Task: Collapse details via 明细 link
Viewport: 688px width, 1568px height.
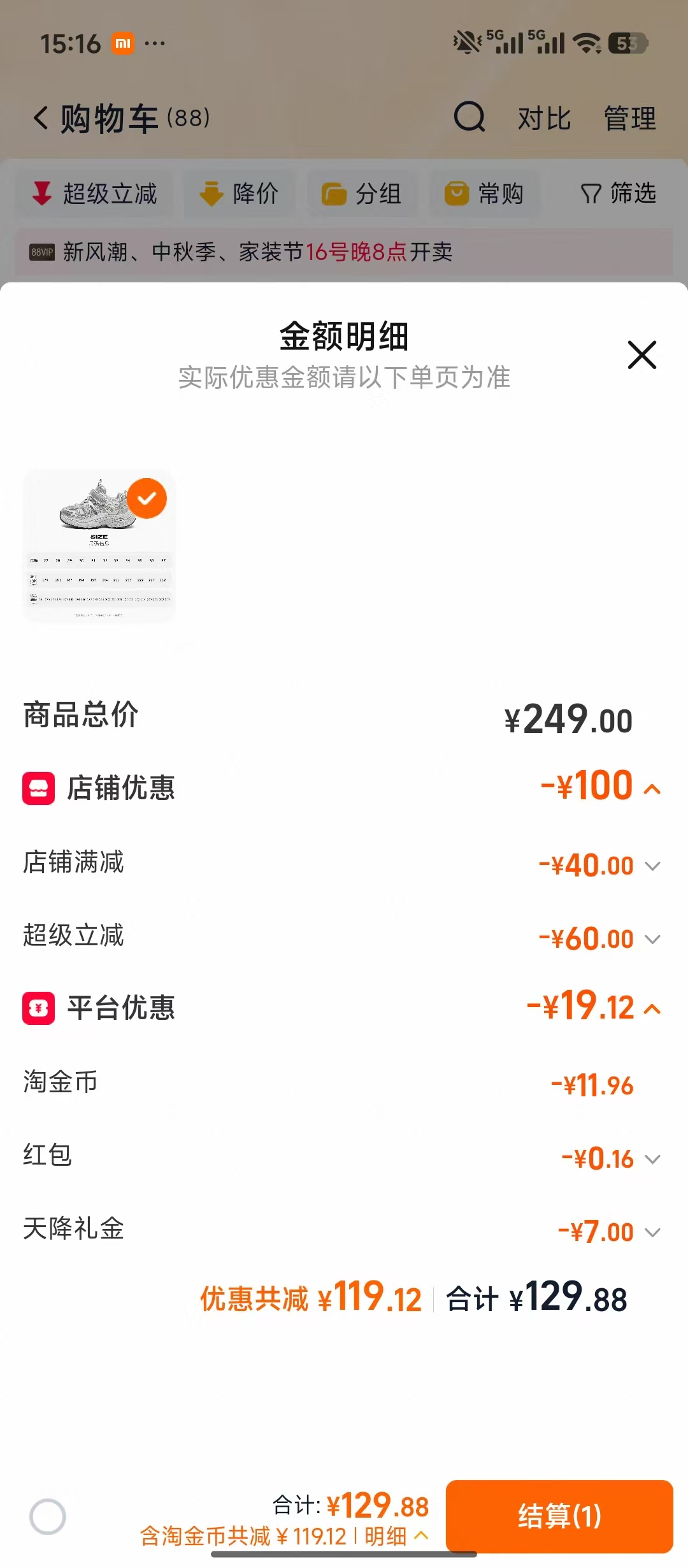Action: click(396, 1536)
